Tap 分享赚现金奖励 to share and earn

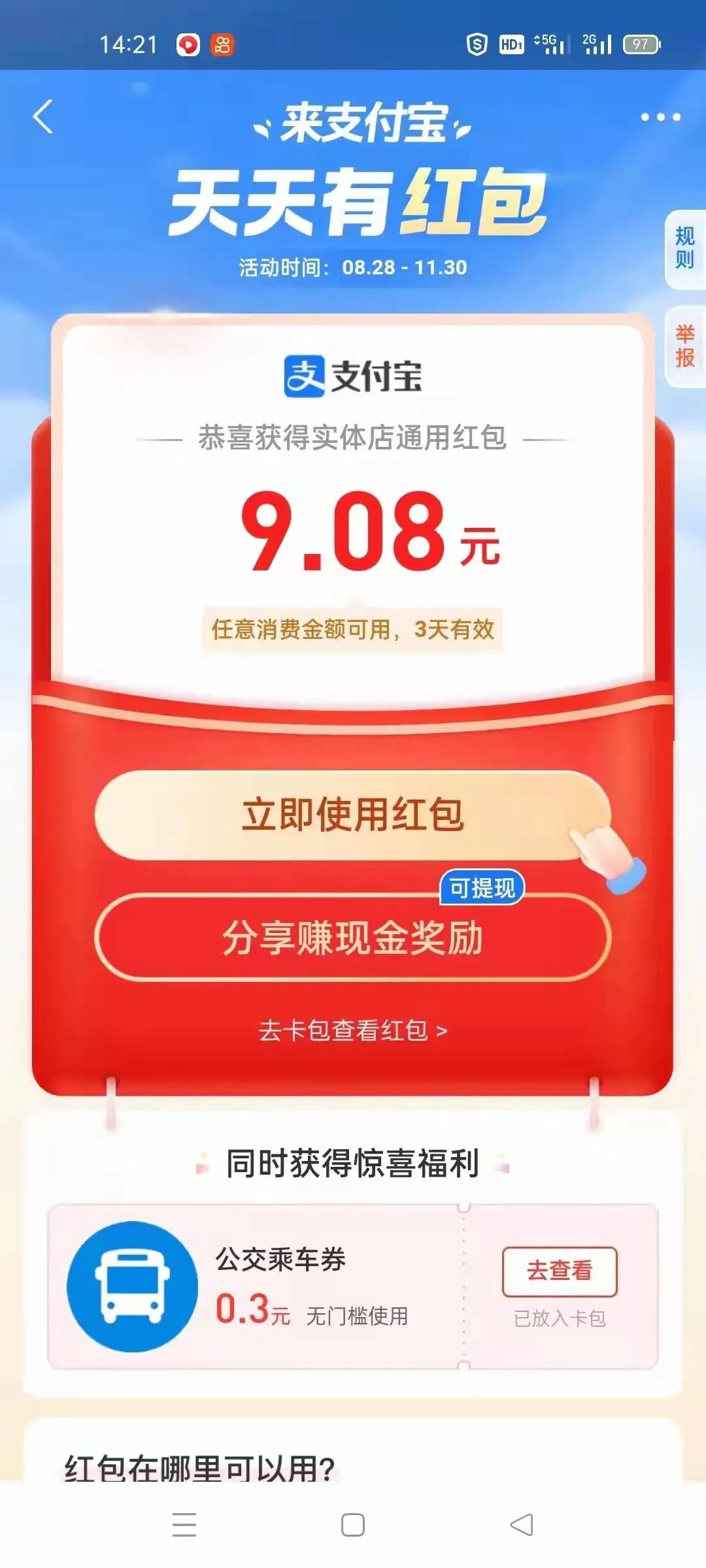[x=353, y=938]
